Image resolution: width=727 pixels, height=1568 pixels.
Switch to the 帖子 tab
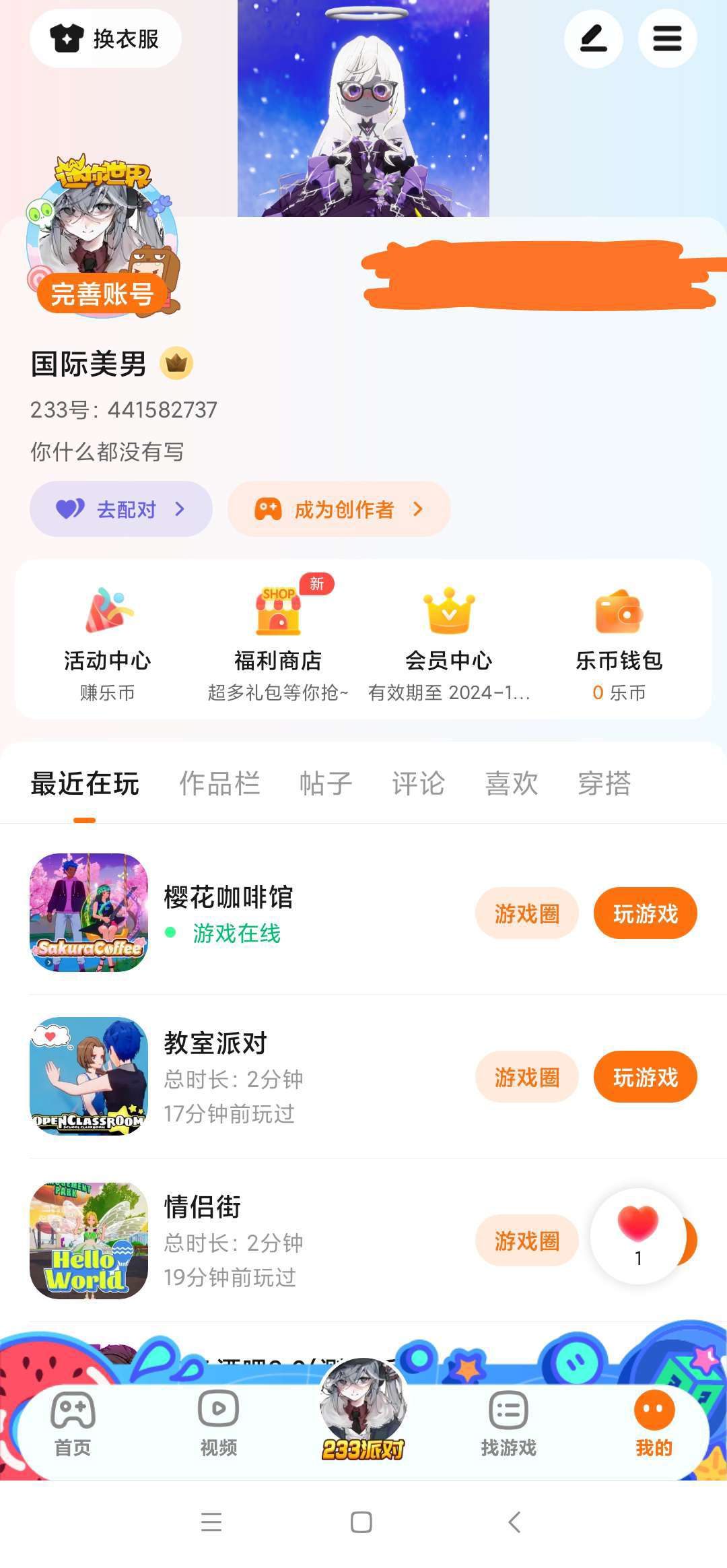[x=326, y=784]
